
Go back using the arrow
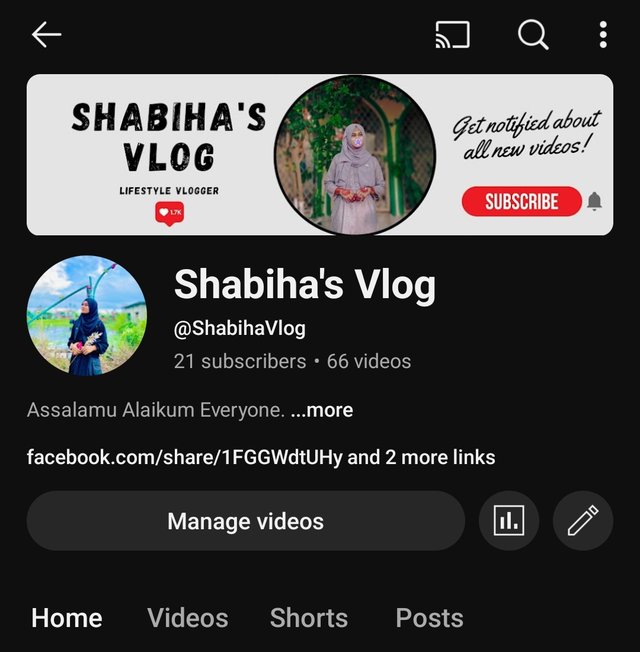pos(46,35)
